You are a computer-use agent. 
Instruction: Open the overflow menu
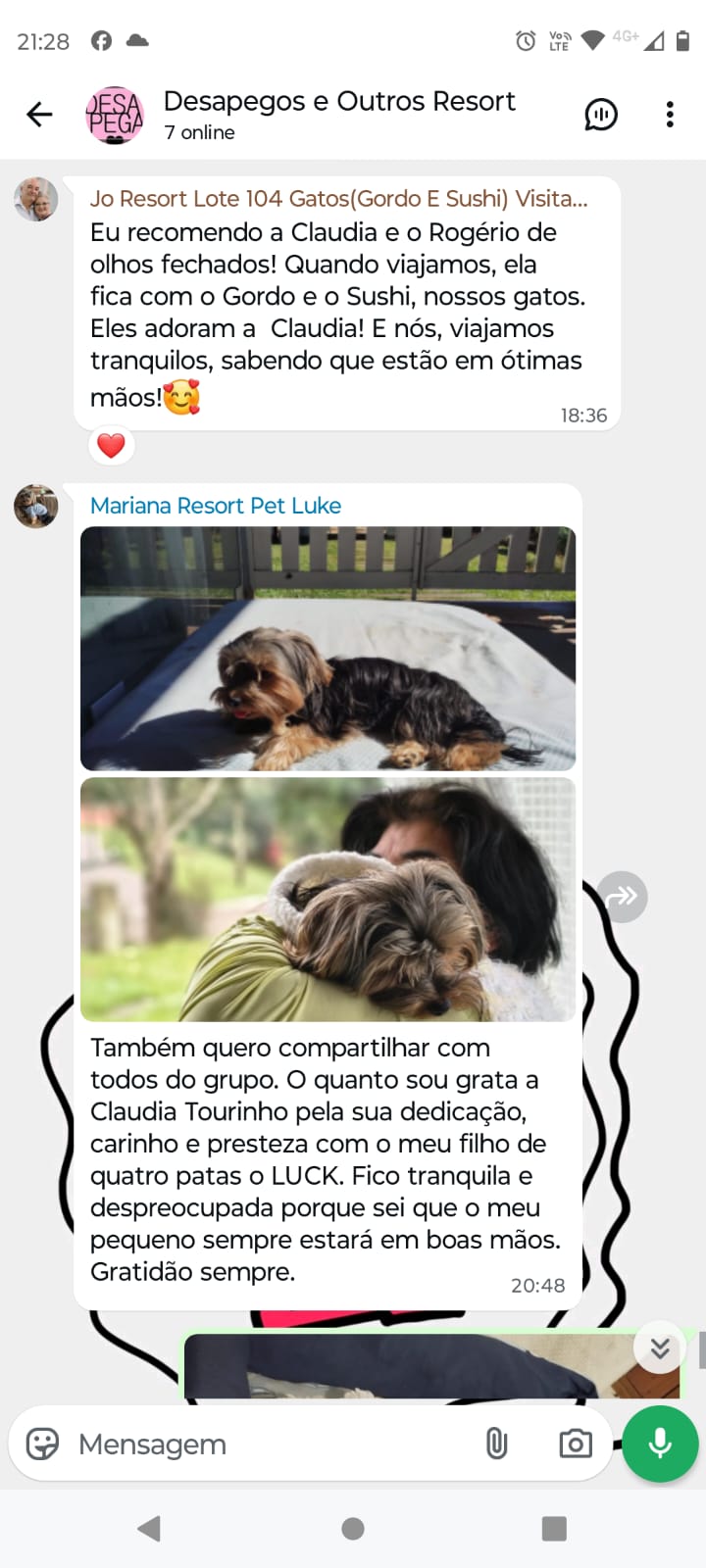point(670,115)
